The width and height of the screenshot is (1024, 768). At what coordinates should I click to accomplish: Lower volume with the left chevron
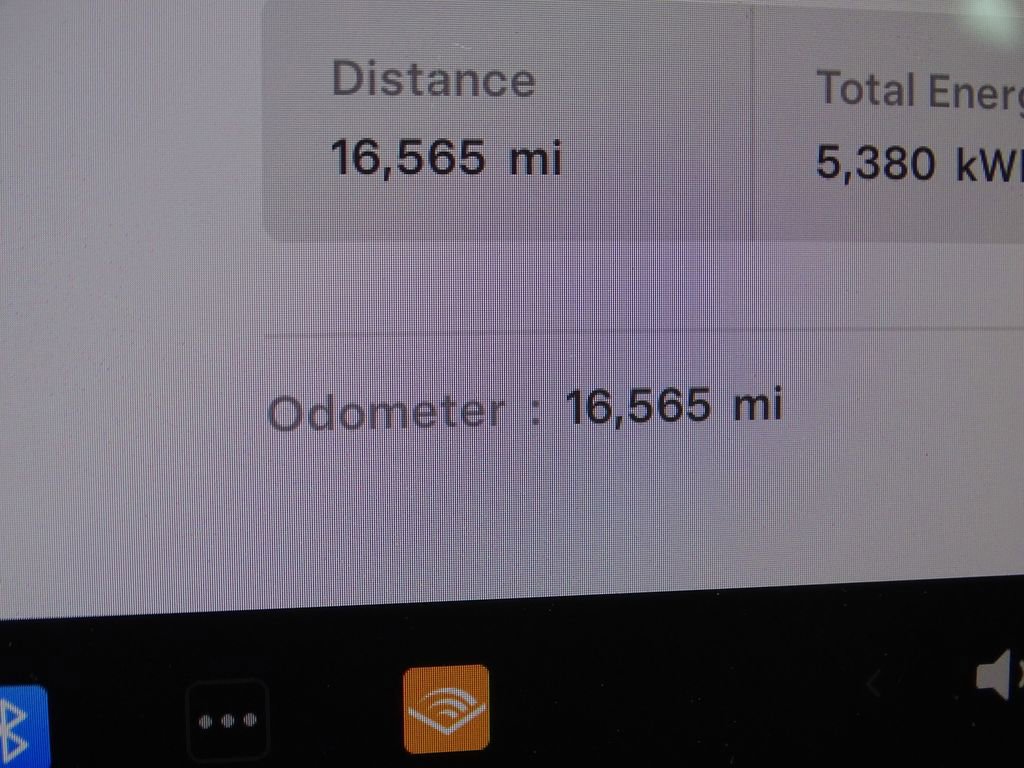point(874,685)
